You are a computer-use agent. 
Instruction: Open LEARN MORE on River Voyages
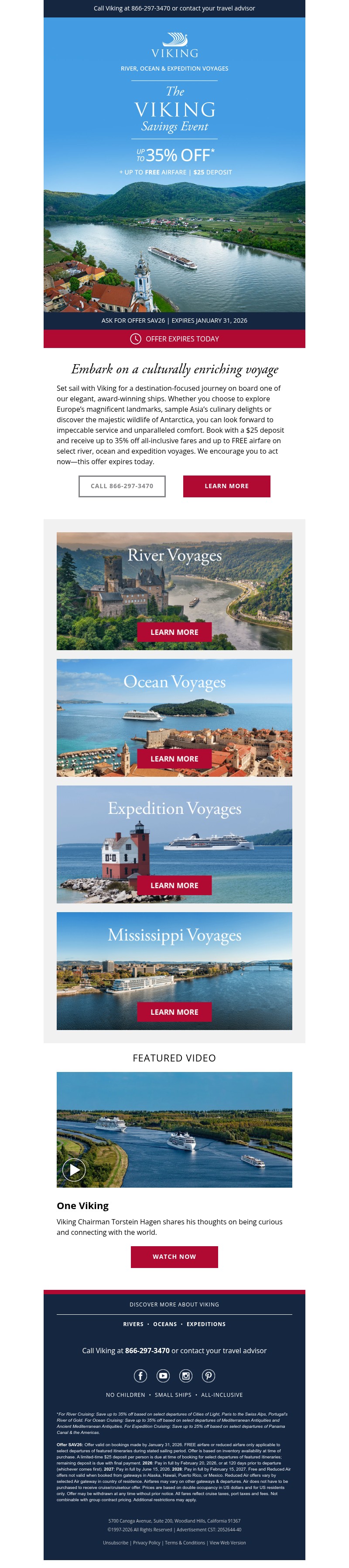174,632
